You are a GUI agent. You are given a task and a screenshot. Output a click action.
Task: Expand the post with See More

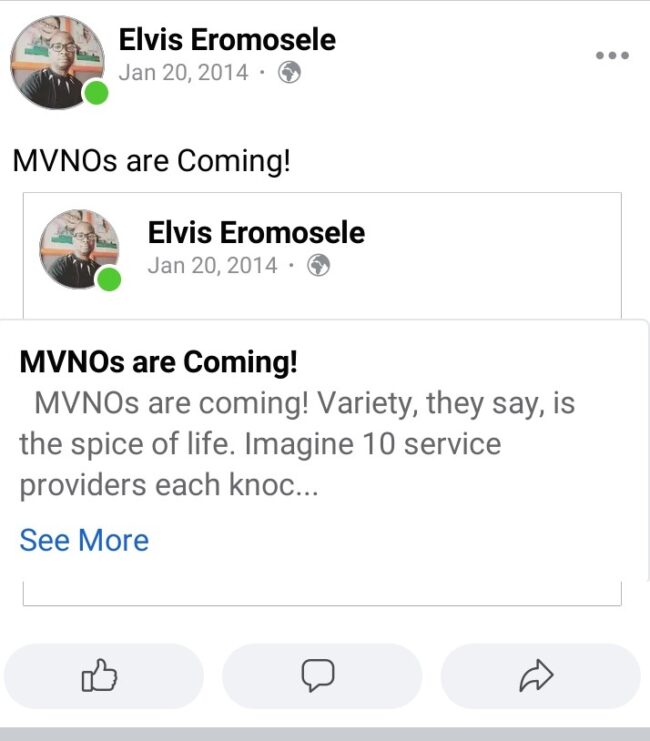coord(84,540)
